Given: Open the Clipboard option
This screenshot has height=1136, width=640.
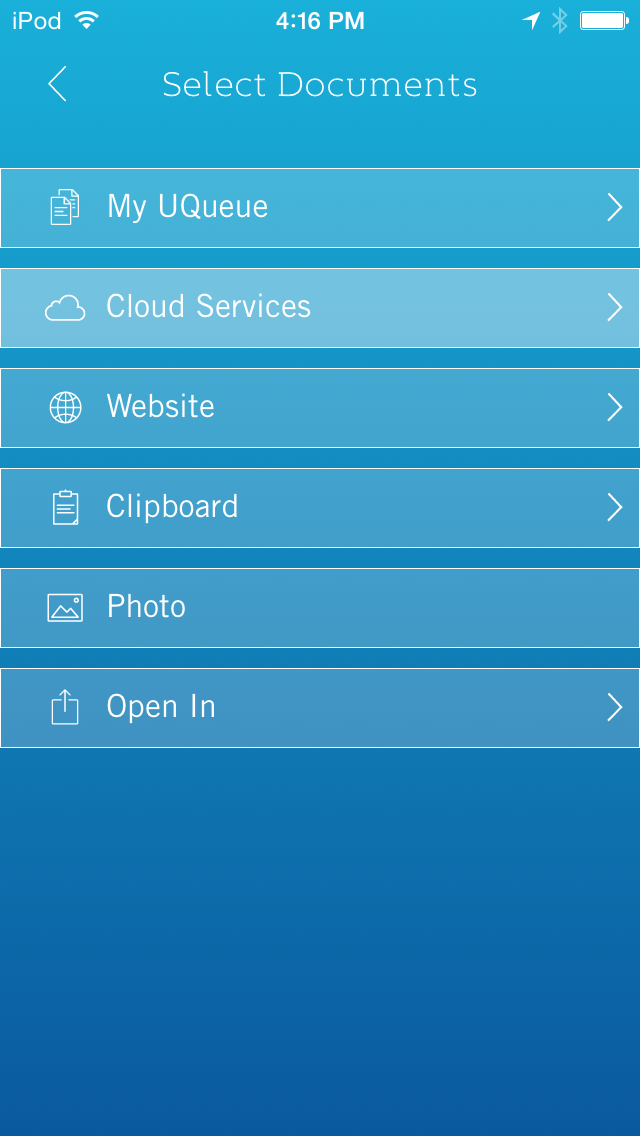Looking at the screenshot, I should point(320,508).
